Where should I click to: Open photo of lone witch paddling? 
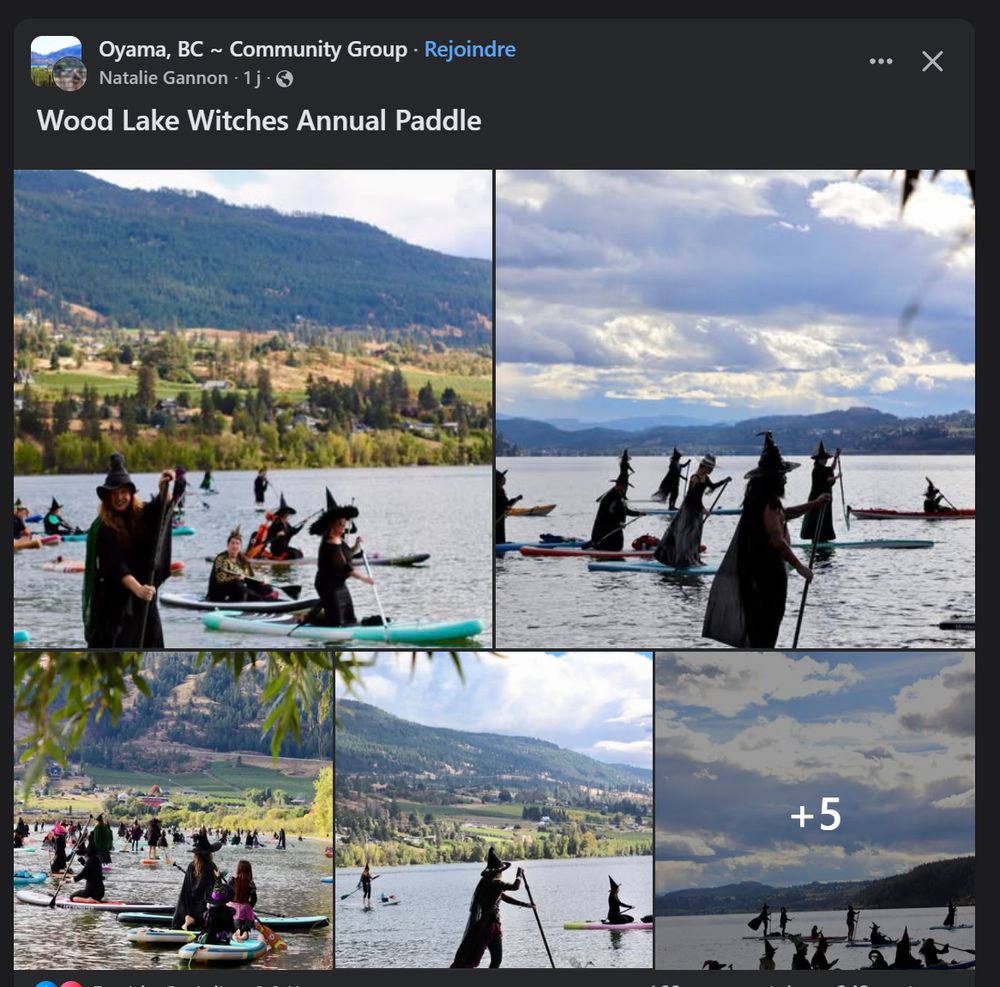(x=494, y=810)
